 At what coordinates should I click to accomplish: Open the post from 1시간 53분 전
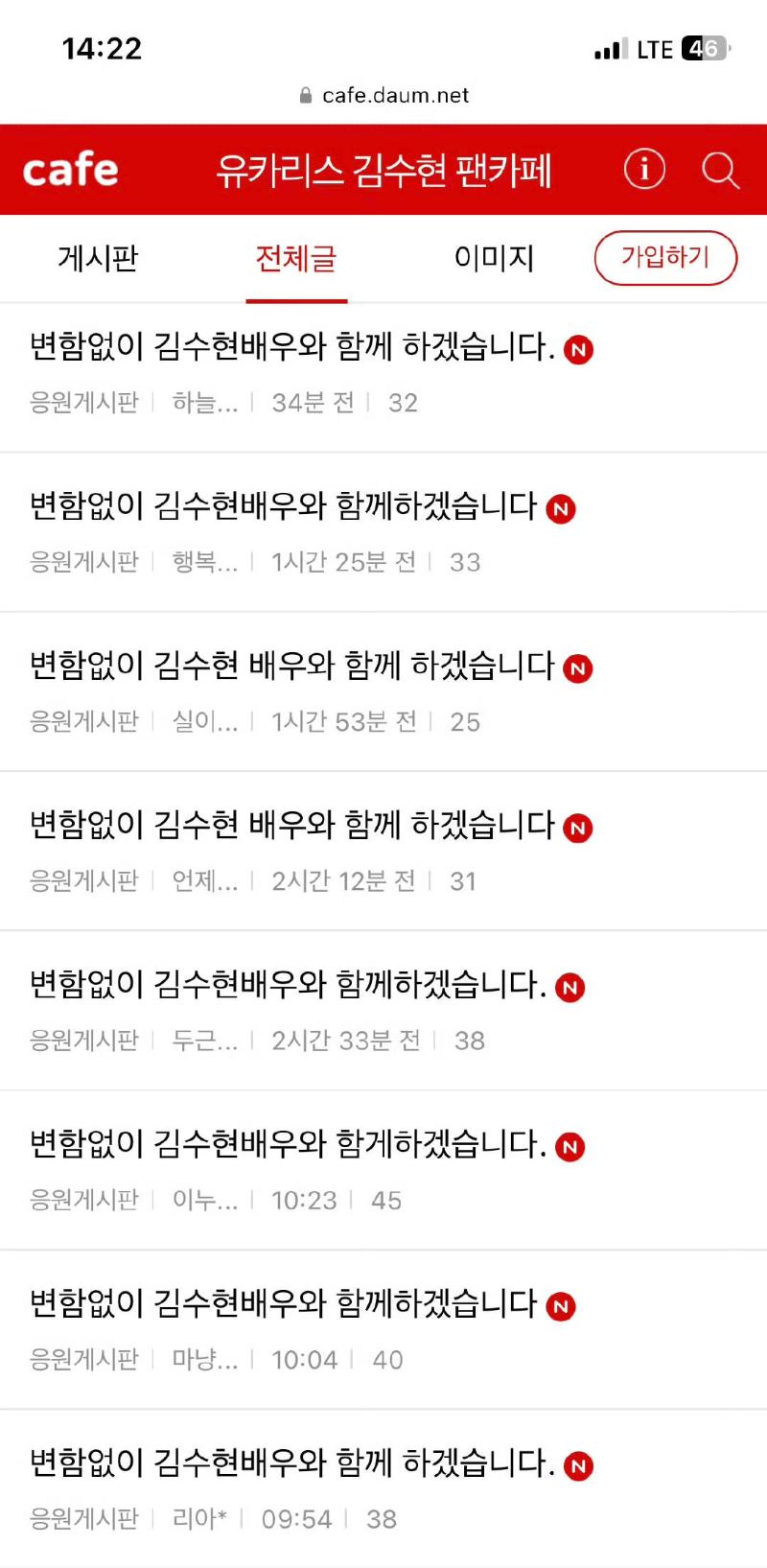point(292,666)
